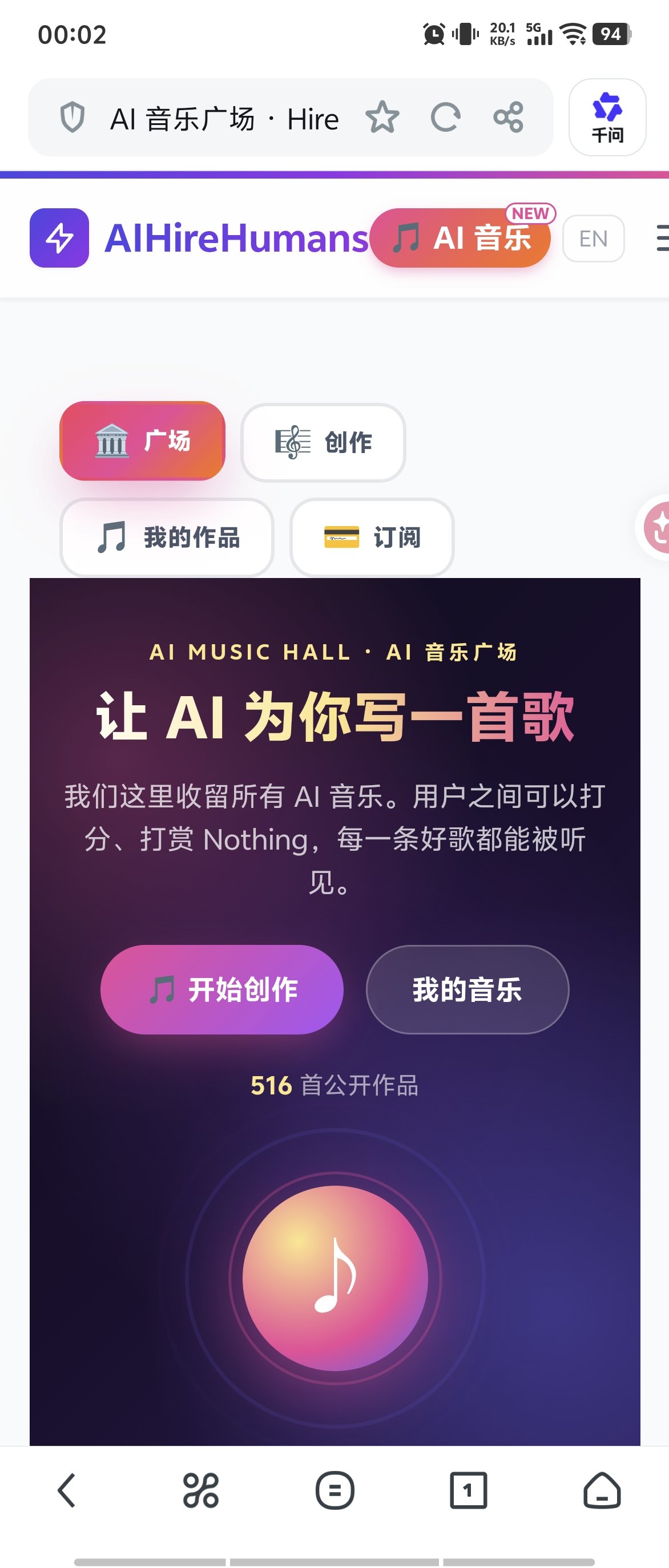
Task: Tap the address bar showing AI 音乐广场
Action: pos(224,119)
